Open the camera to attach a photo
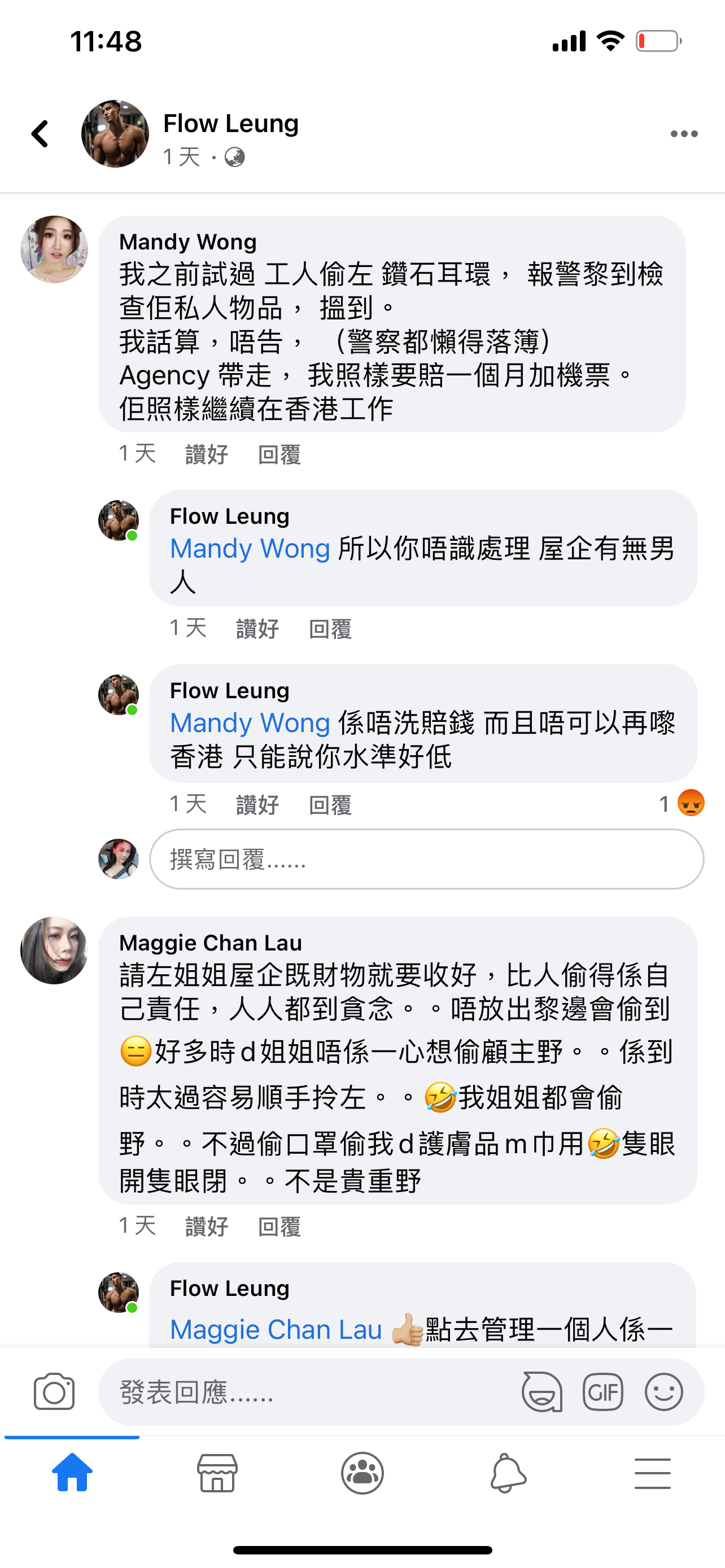The width and height of the screenshot is (725, 1568). 54,1391
